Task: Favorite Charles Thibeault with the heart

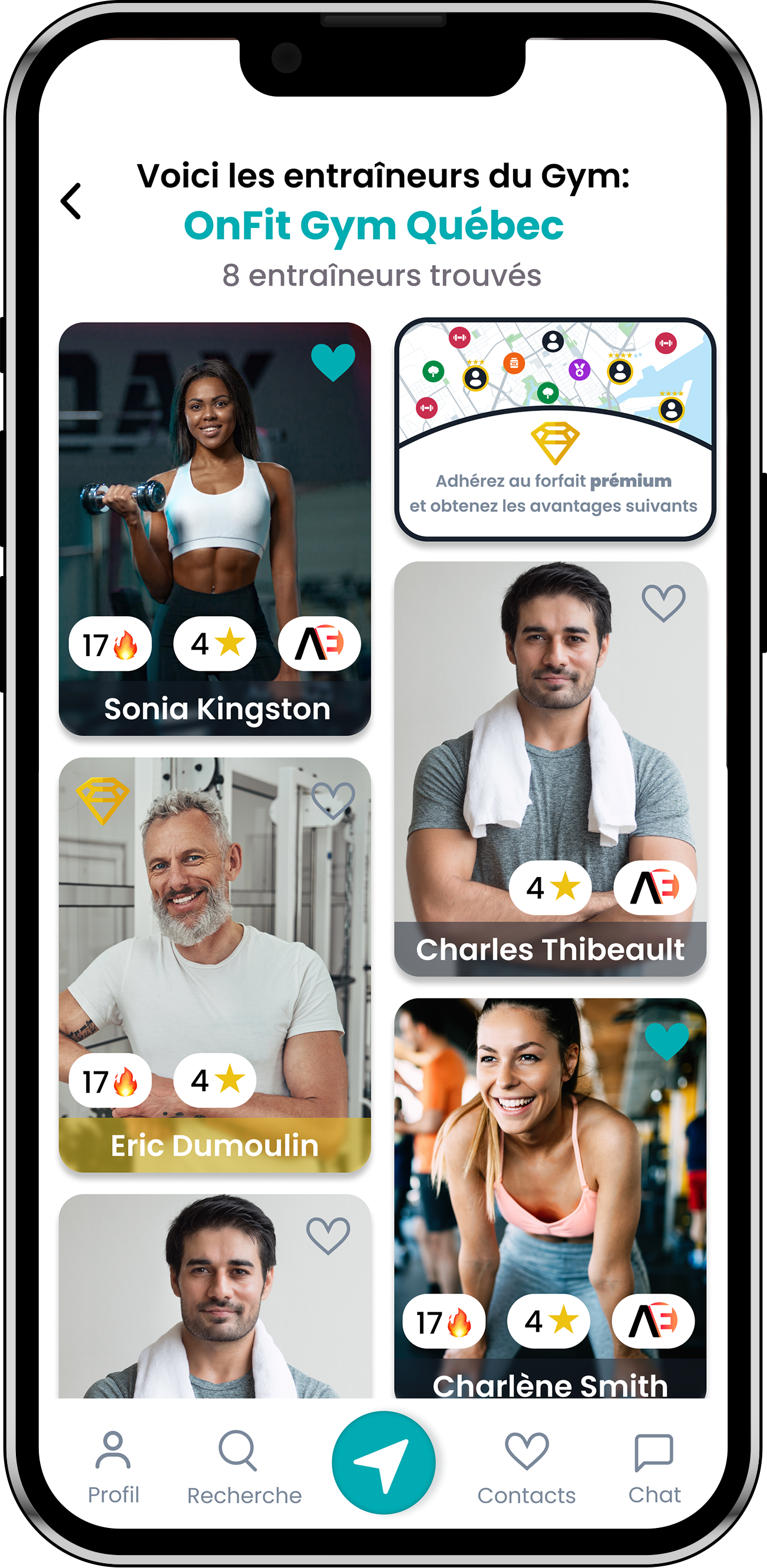Action: pyautogui.click(x=663, y=603)
